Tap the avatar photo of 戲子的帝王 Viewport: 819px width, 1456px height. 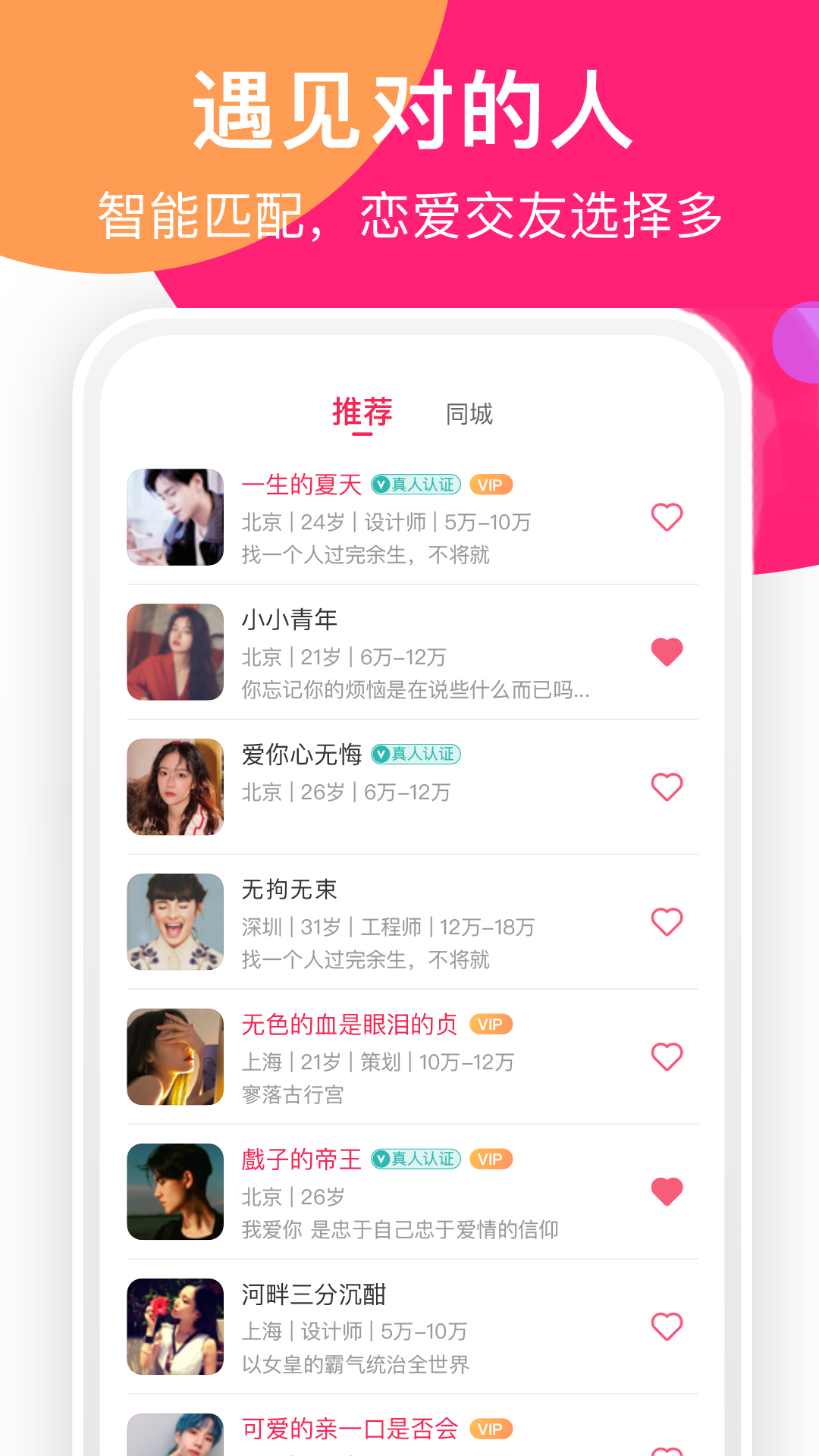pyautogui.click(x=175, y=1193)
